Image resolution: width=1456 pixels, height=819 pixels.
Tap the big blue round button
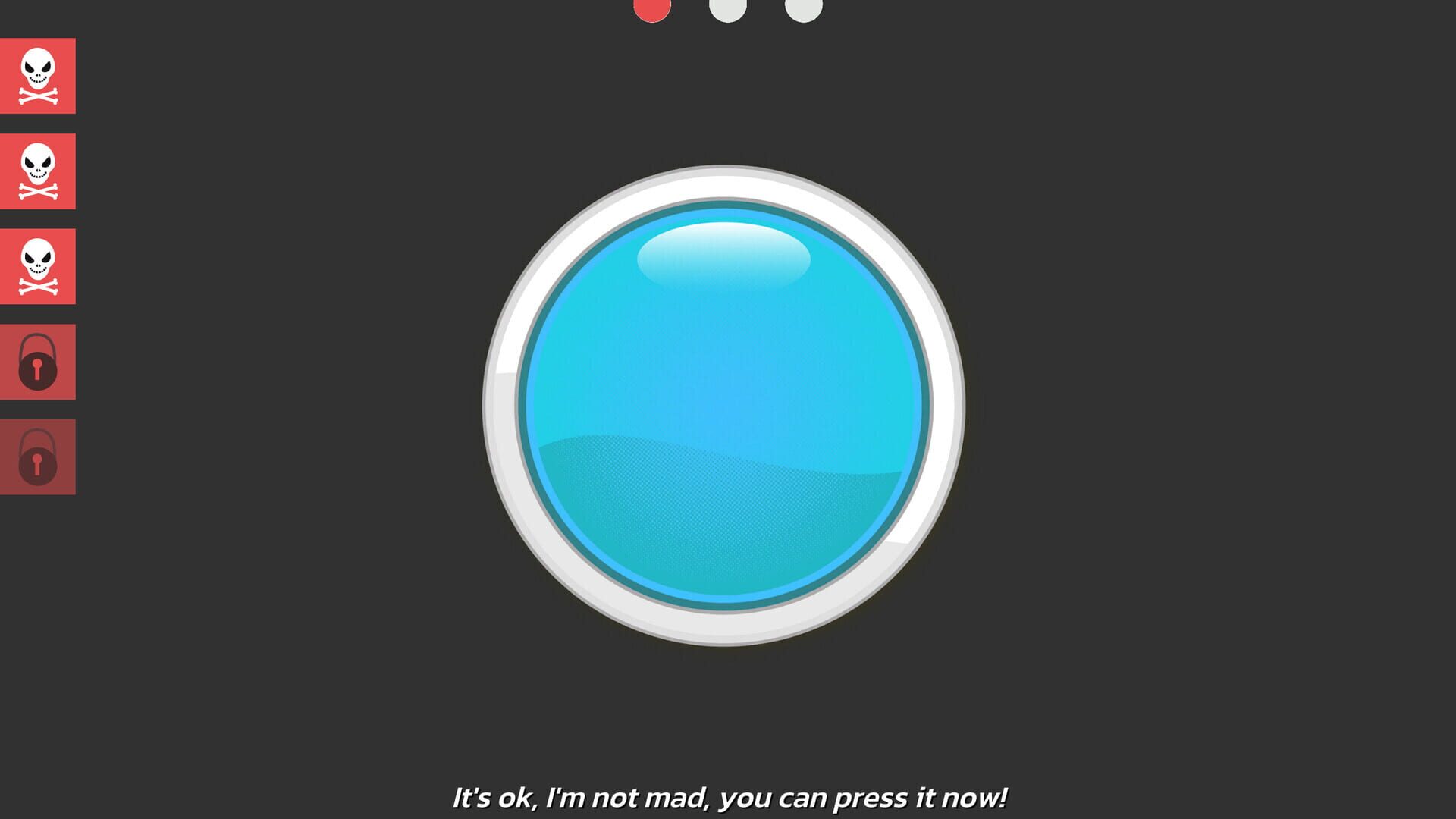tap(724, 406)
